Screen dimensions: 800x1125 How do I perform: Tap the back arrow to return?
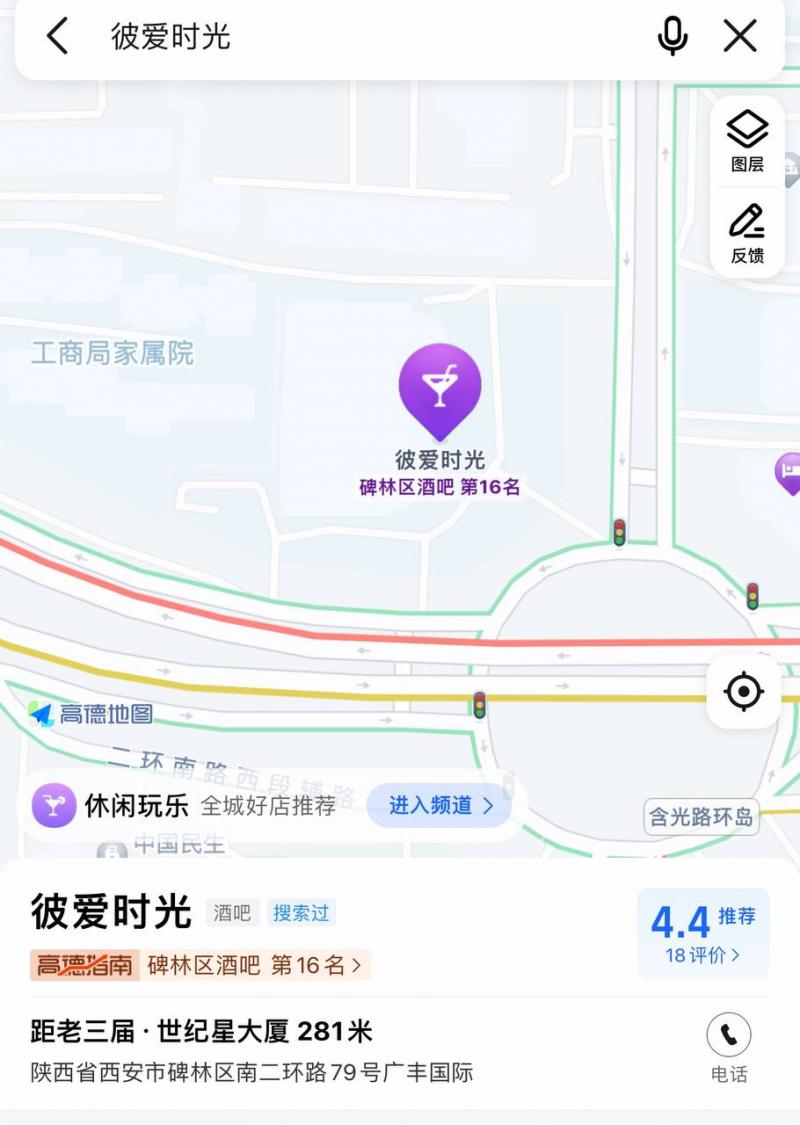point(55,36)
